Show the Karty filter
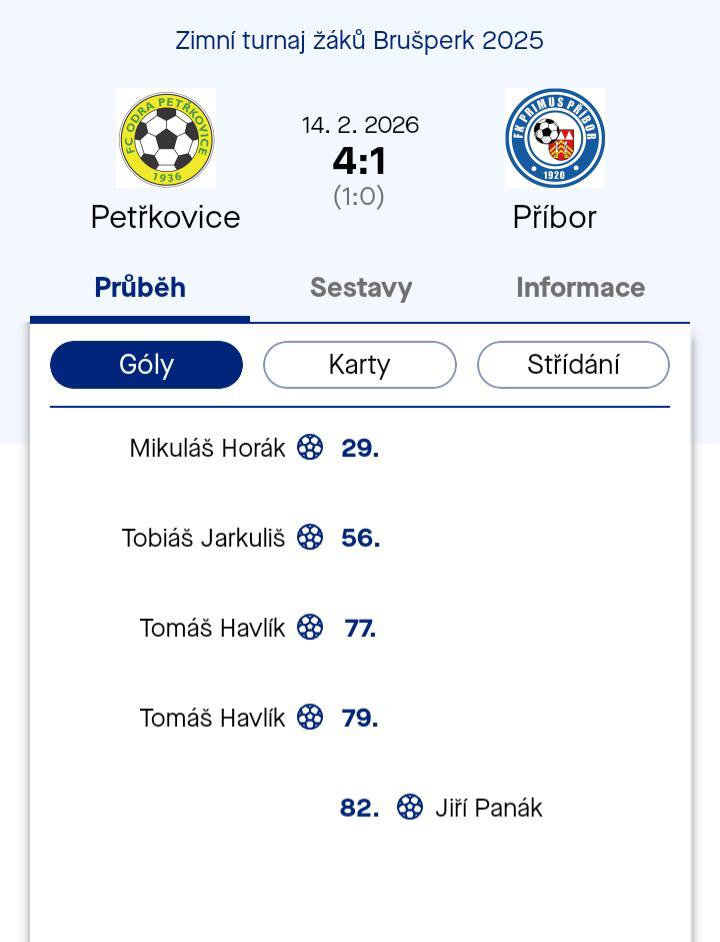This screenshot has height=942, width=720. [359, 365]
